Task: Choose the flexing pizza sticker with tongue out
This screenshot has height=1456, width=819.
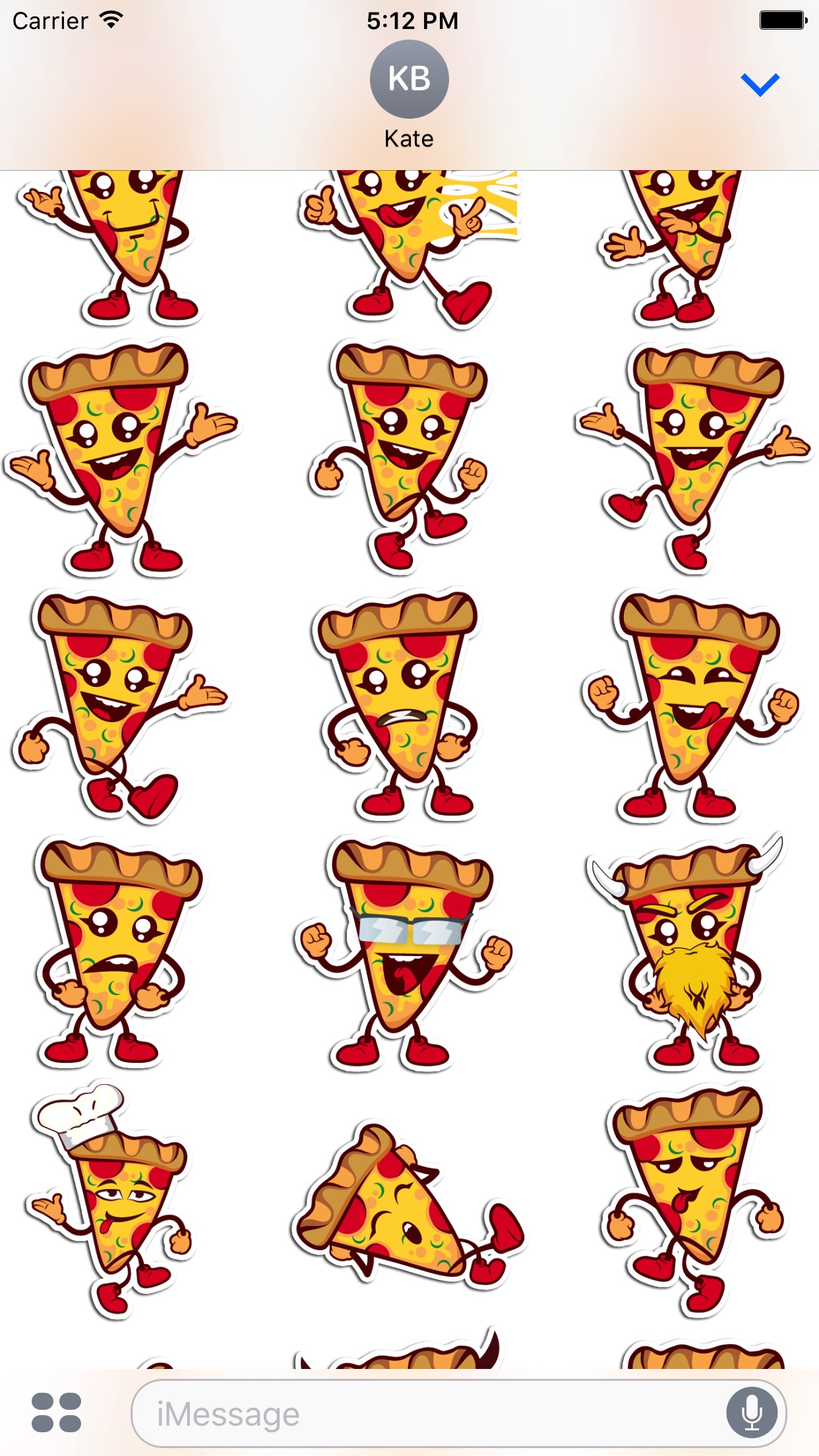Action: click(690, 704)
